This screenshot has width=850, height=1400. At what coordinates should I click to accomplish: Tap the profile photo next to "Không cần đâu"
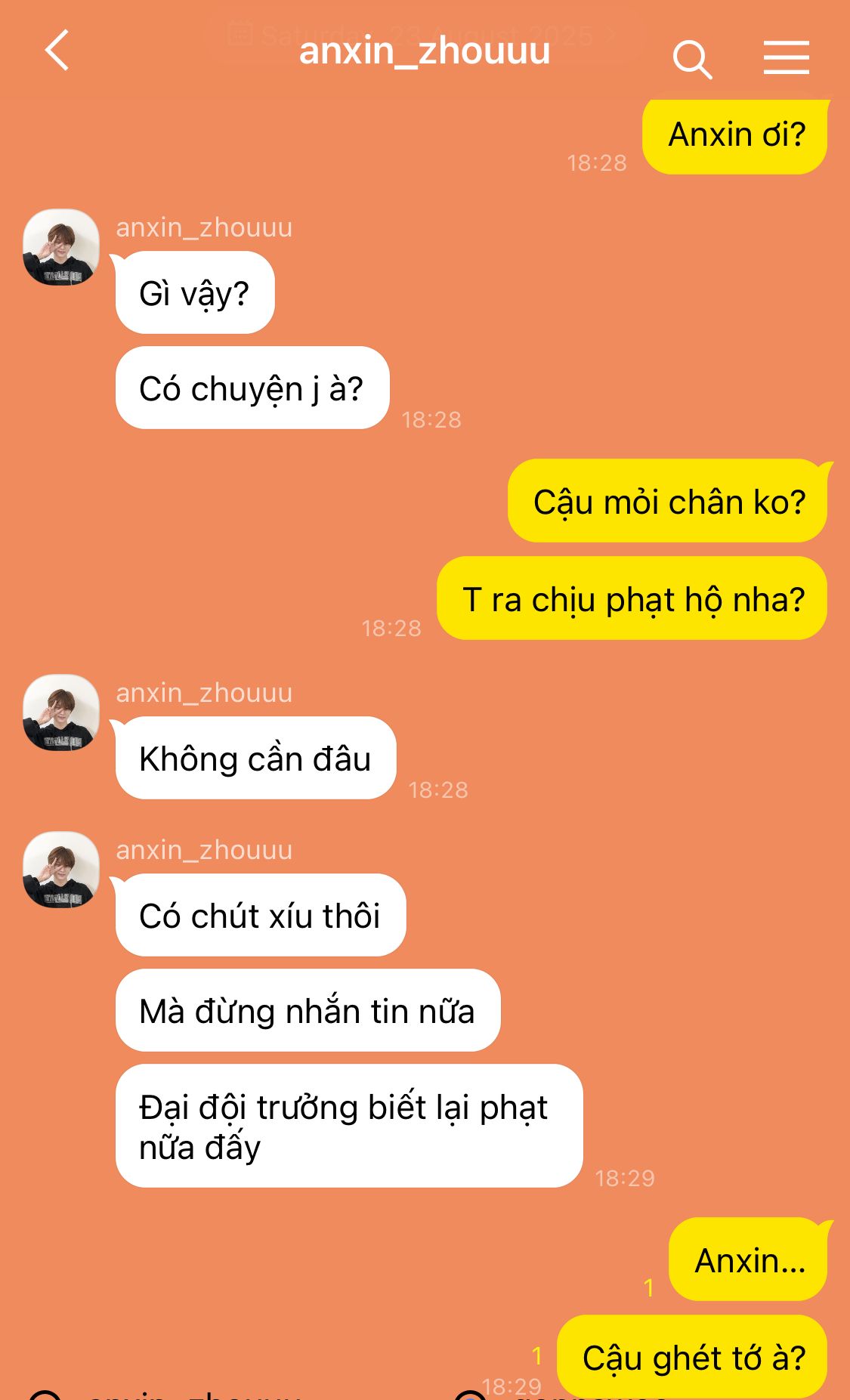click(x=61, y=712)
